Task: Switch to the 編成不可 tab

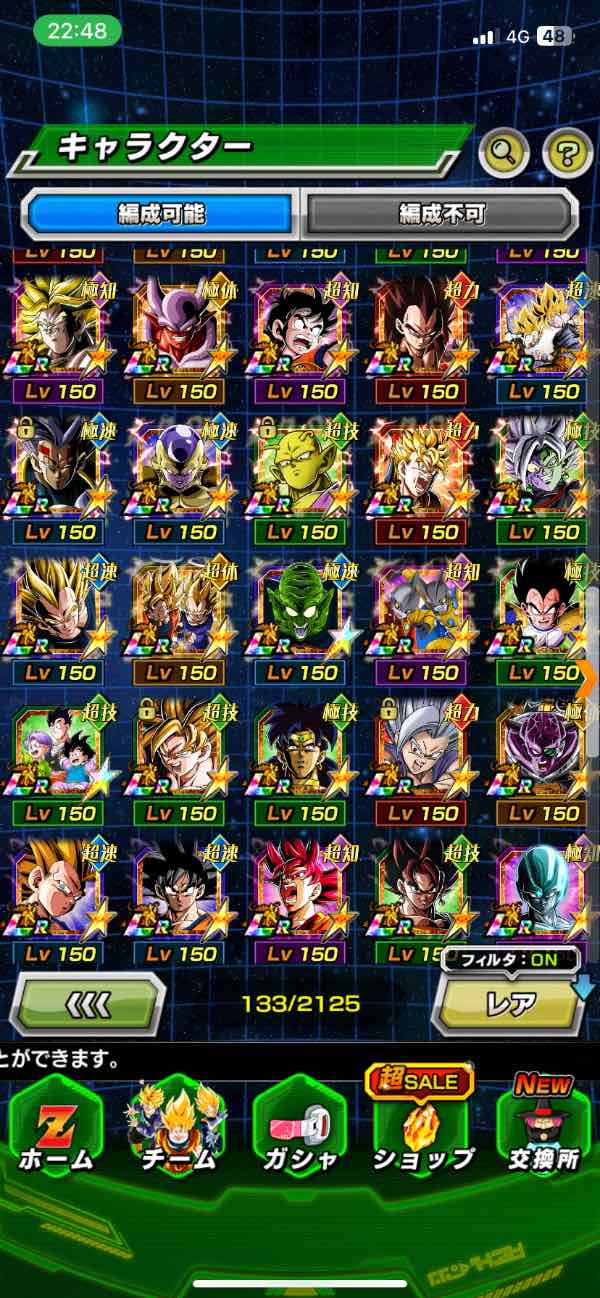Action: click(441, 213)
